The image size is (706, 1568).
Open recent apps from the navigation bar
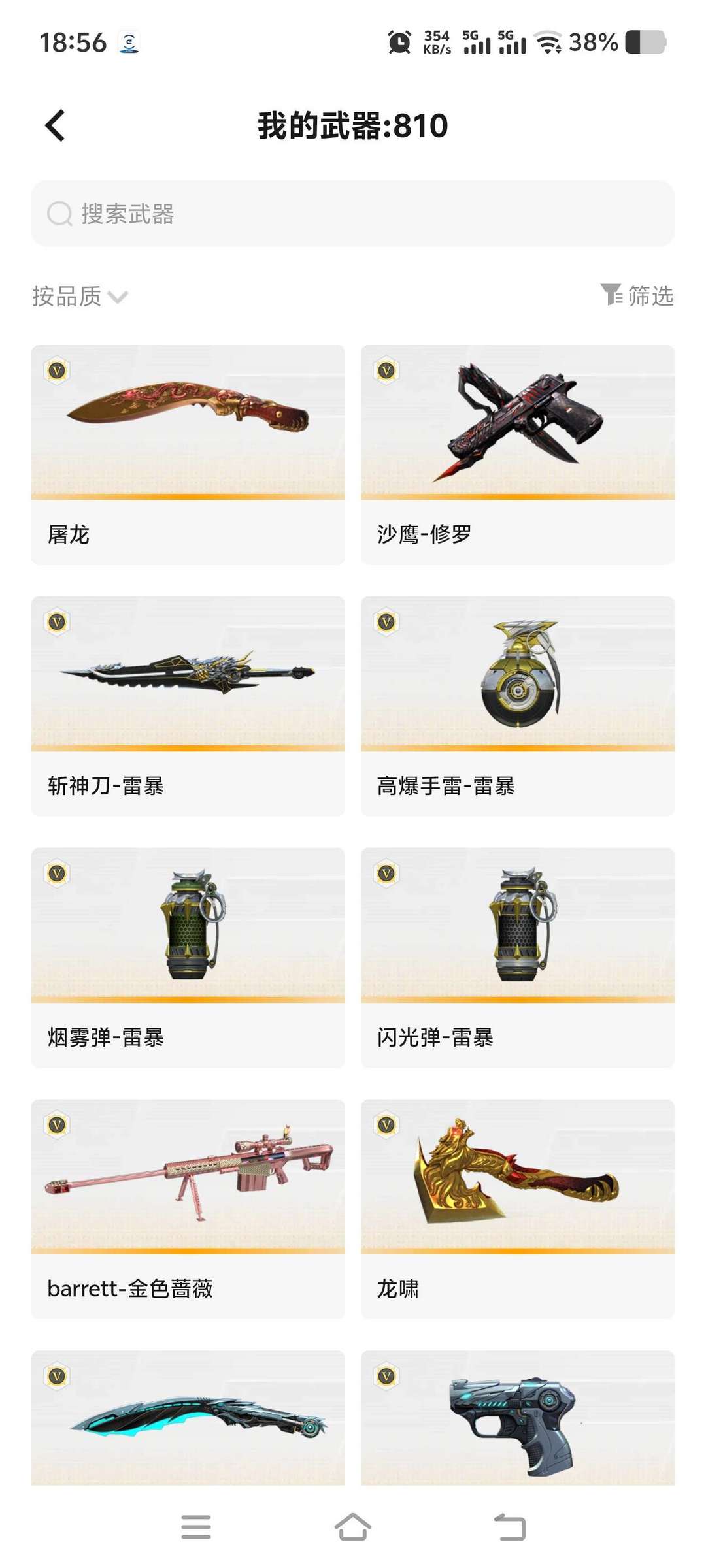click(196, 1527)
